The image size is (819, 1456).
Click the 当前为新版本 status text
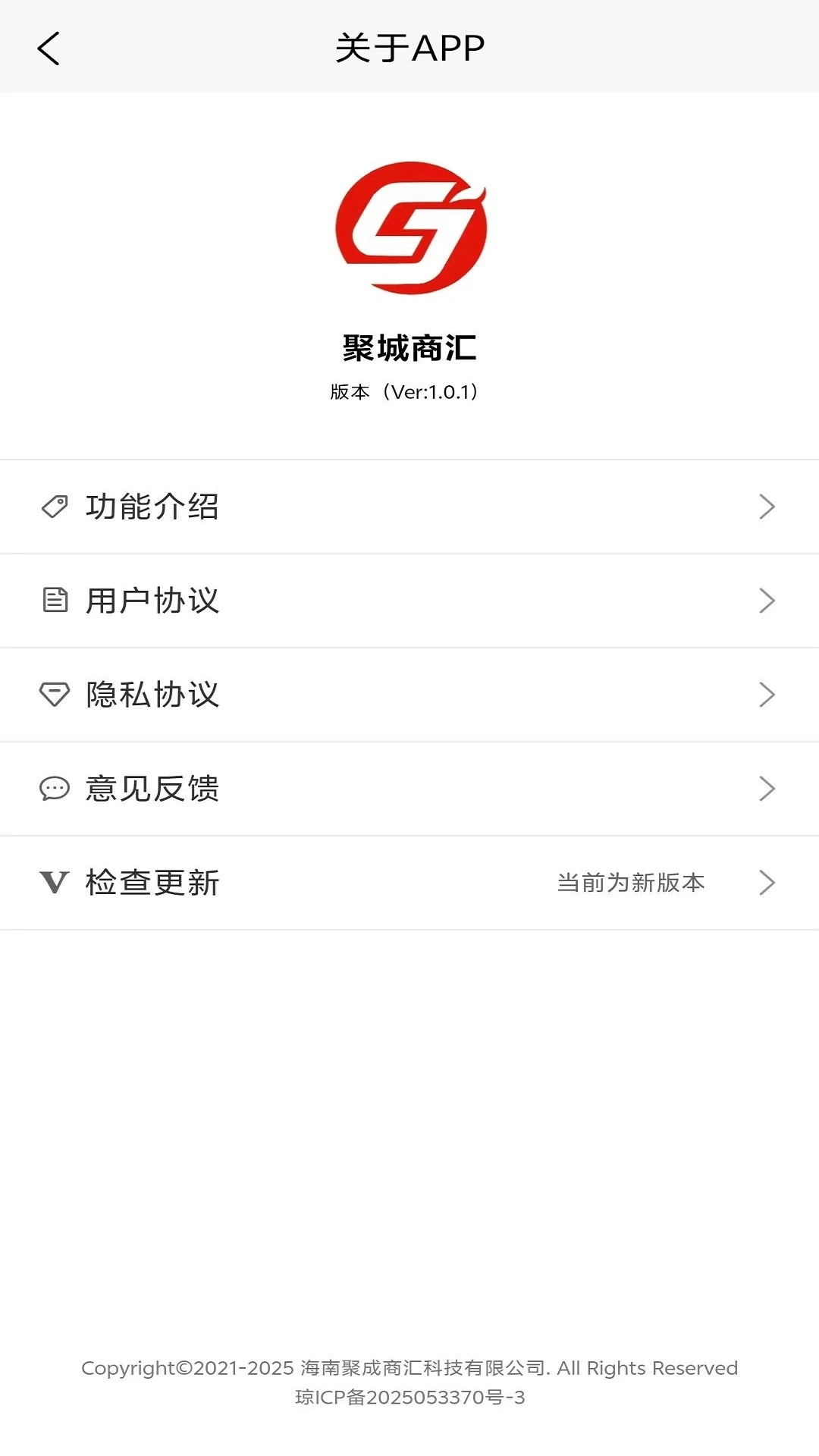[x=630, y=883]
